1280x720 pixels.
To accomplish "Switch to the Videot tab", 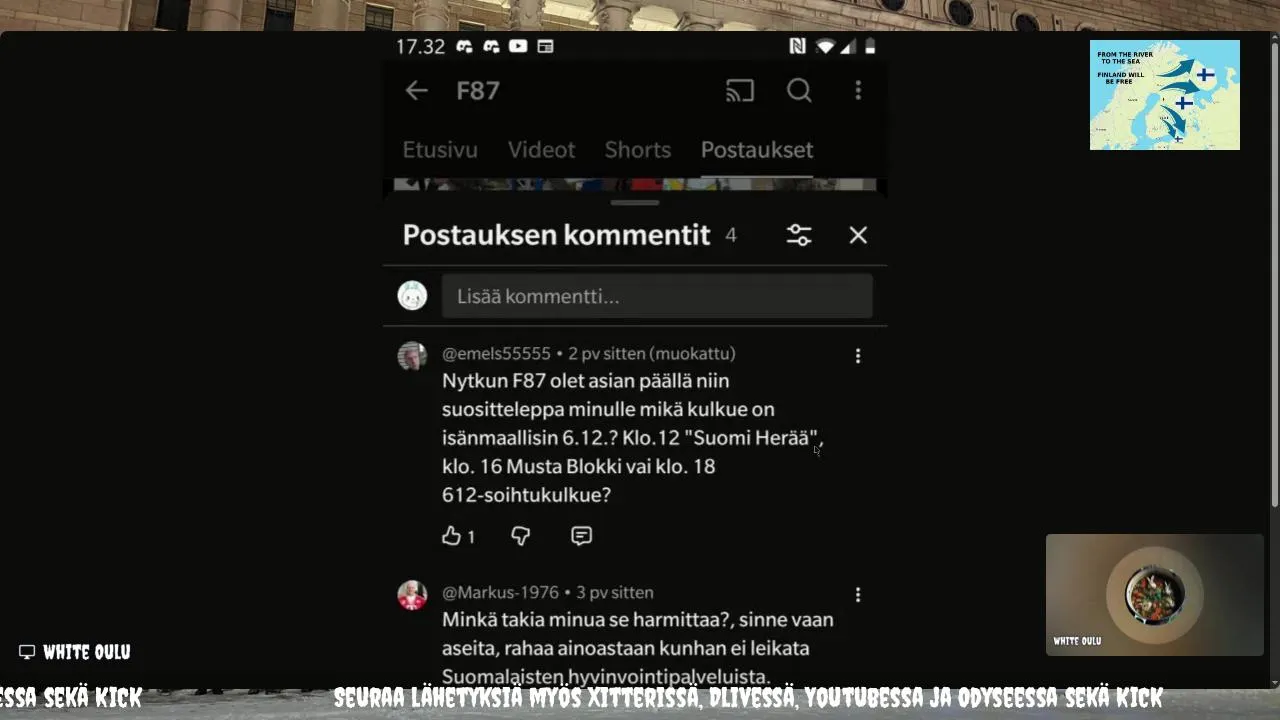I will coord(541,150).
